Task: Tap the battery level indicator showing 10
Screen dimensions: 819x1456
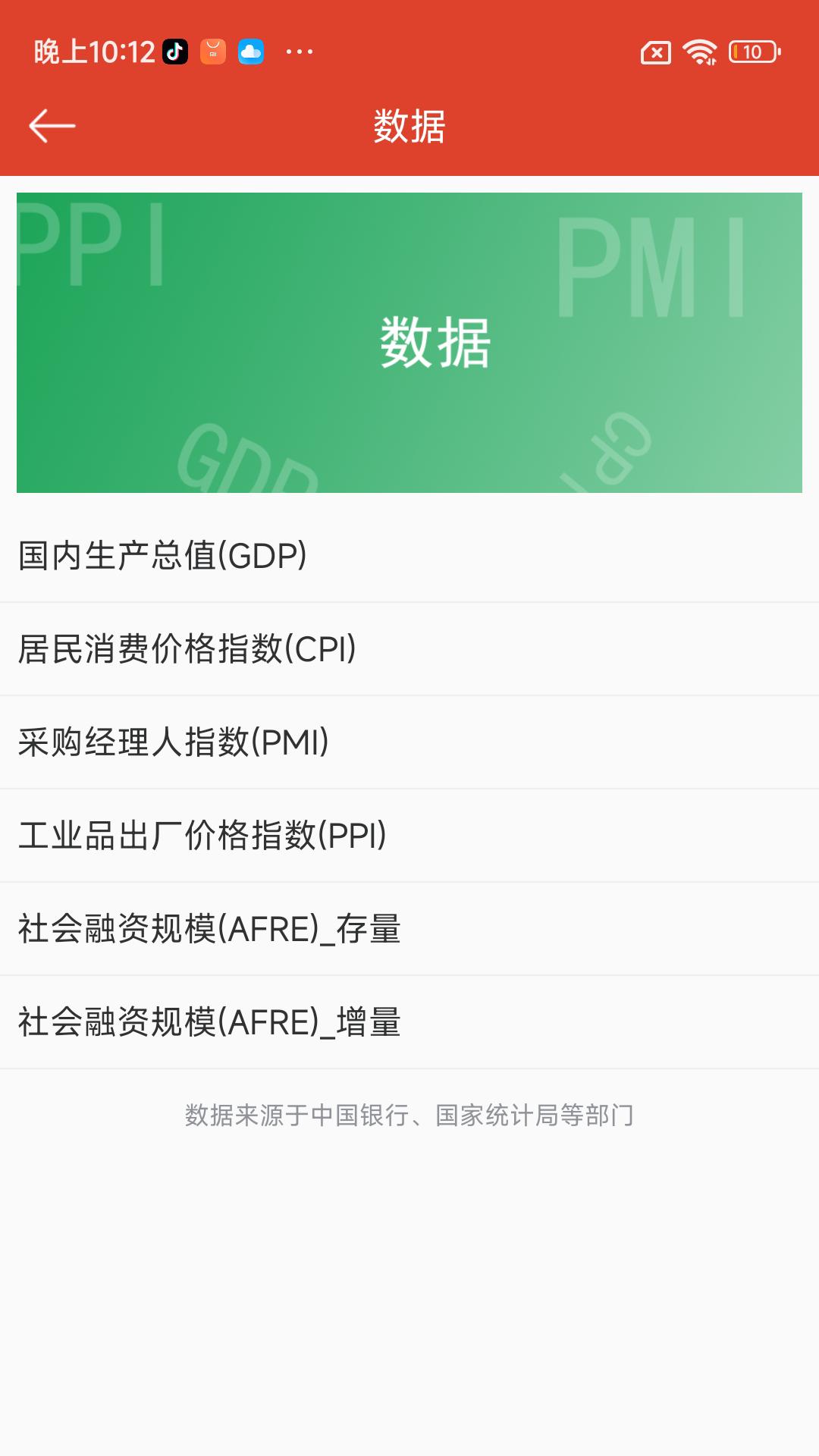Action: click(x=752, y=53)
